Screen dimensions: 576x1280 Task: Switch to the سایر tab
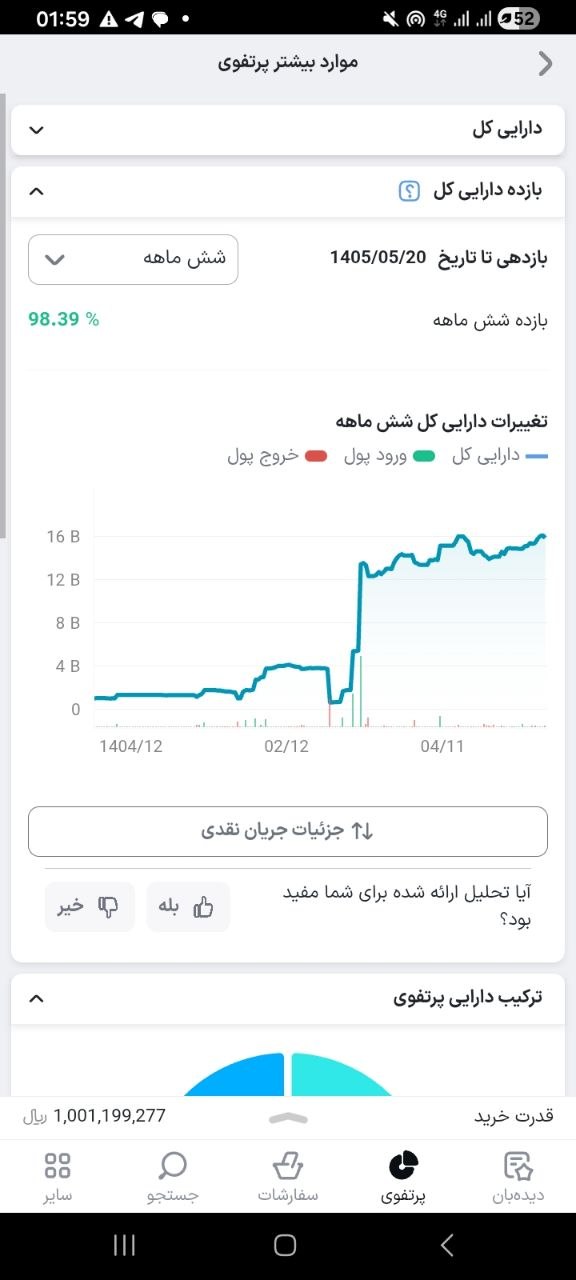click(x=58, y=1176)
